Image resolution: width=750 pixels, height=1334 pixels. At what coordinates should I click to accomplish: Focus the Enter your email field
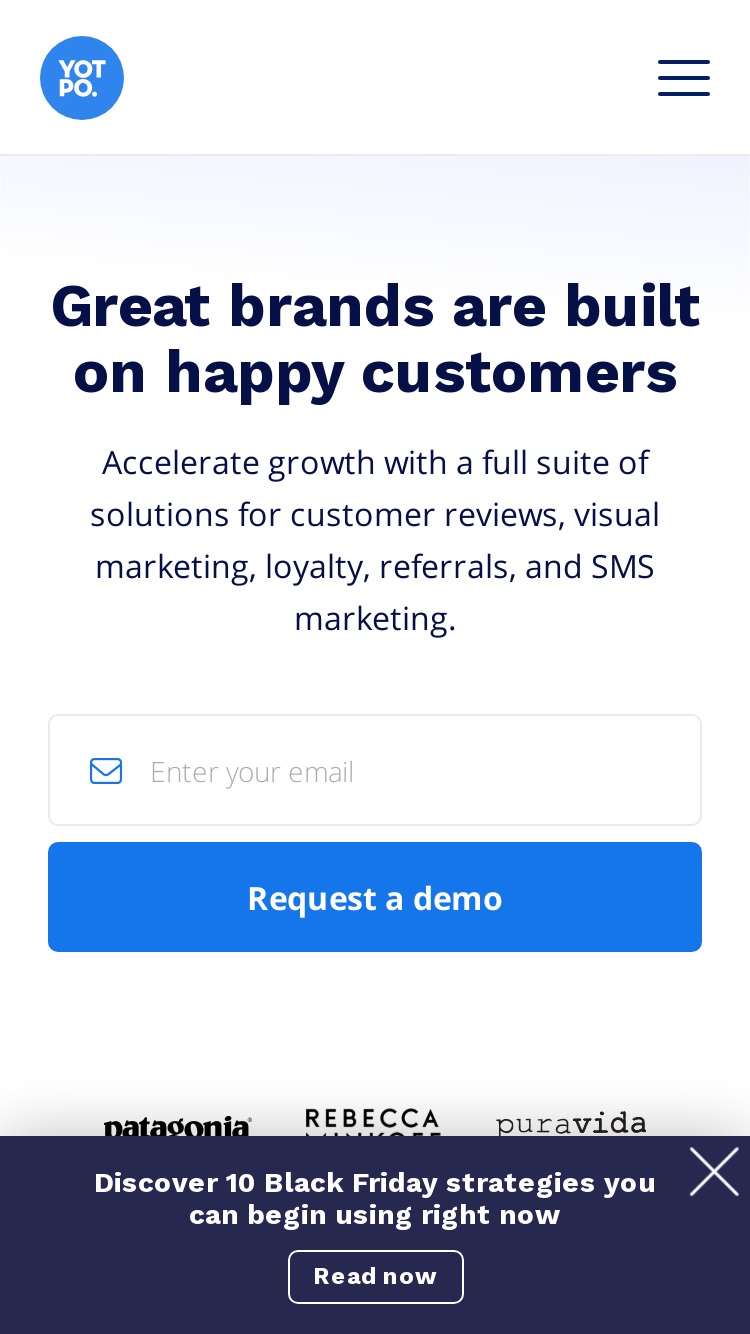tap(375, 770)
